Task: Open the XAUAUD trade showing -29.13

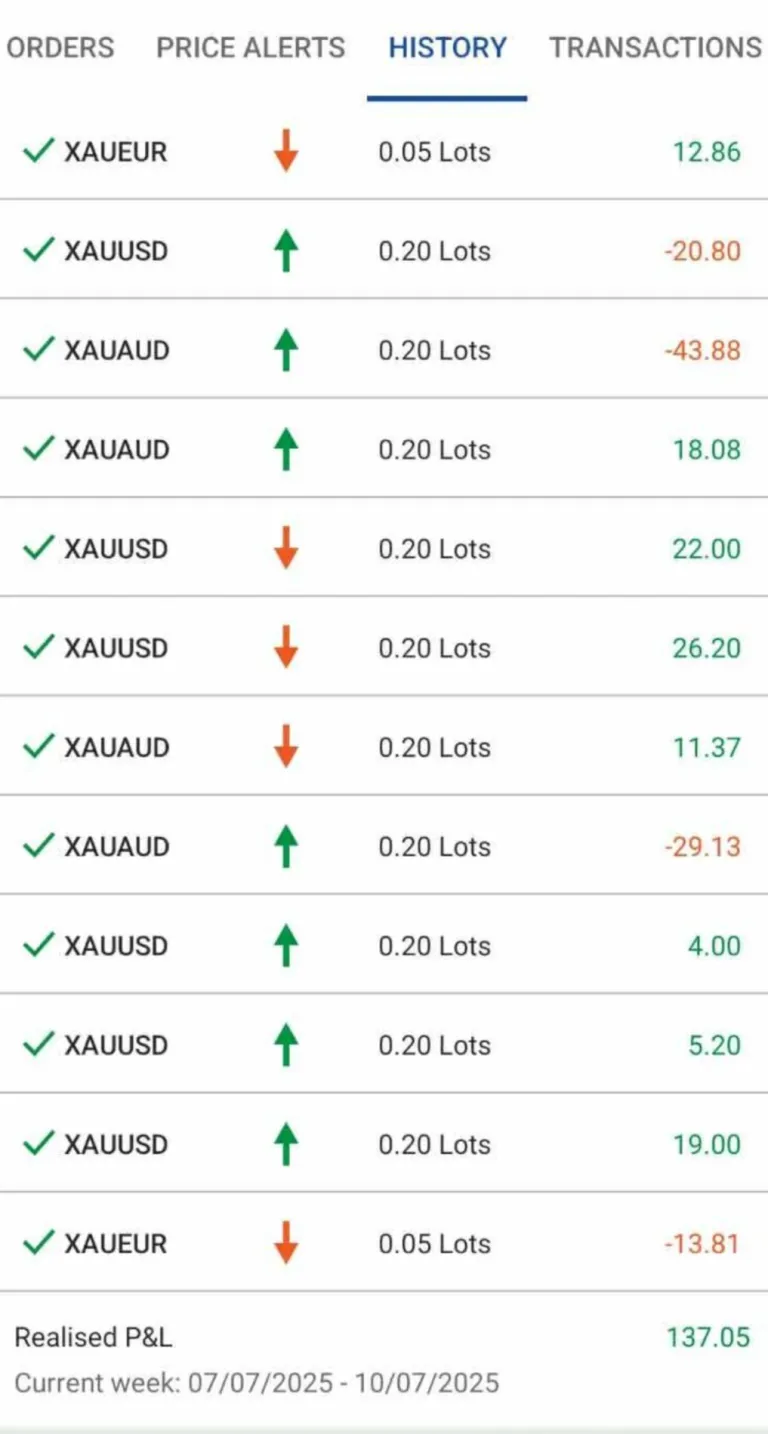Action: point(384,845)
